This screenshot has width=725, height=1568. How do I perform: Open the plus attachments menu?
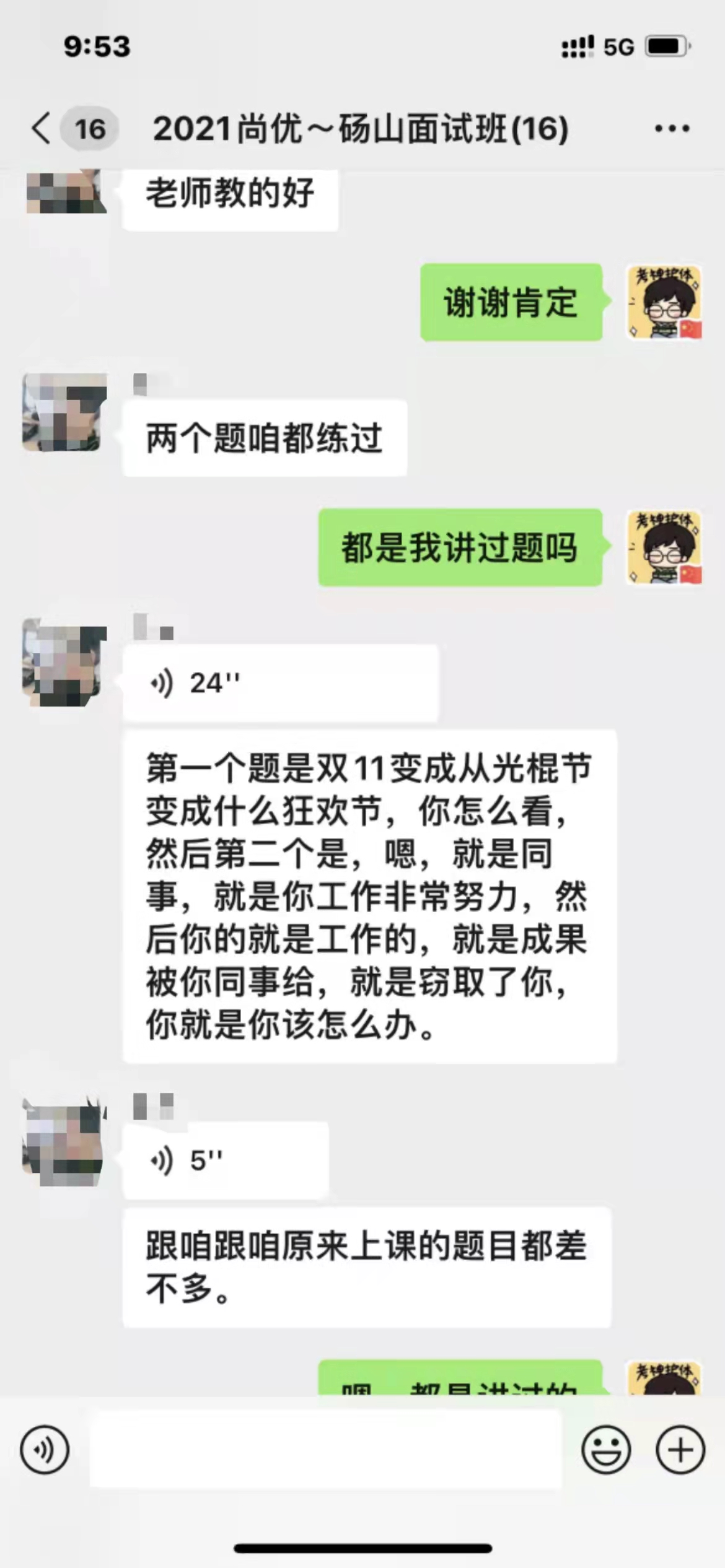pyautogui.click(x=680, y=1450)
